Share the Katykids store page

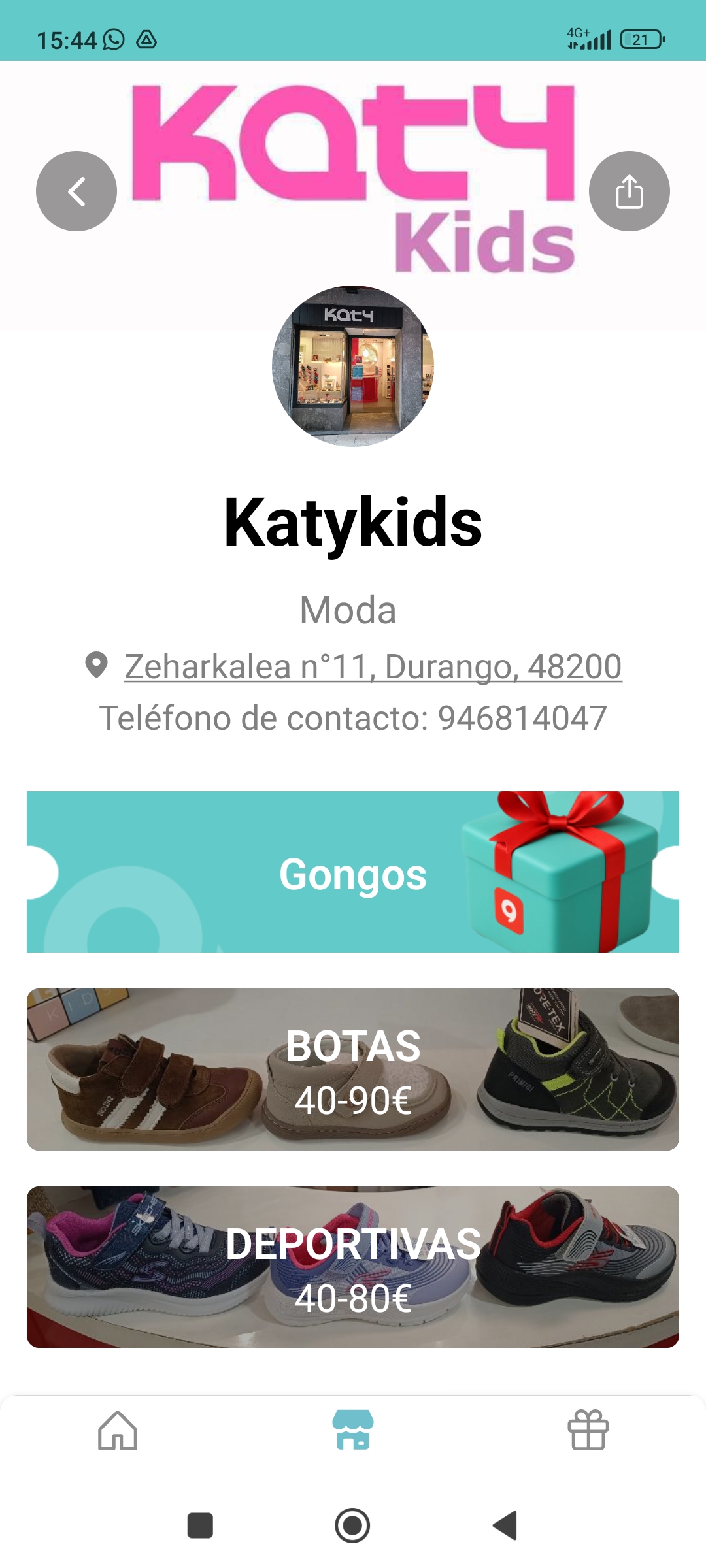tap(629, 191)
